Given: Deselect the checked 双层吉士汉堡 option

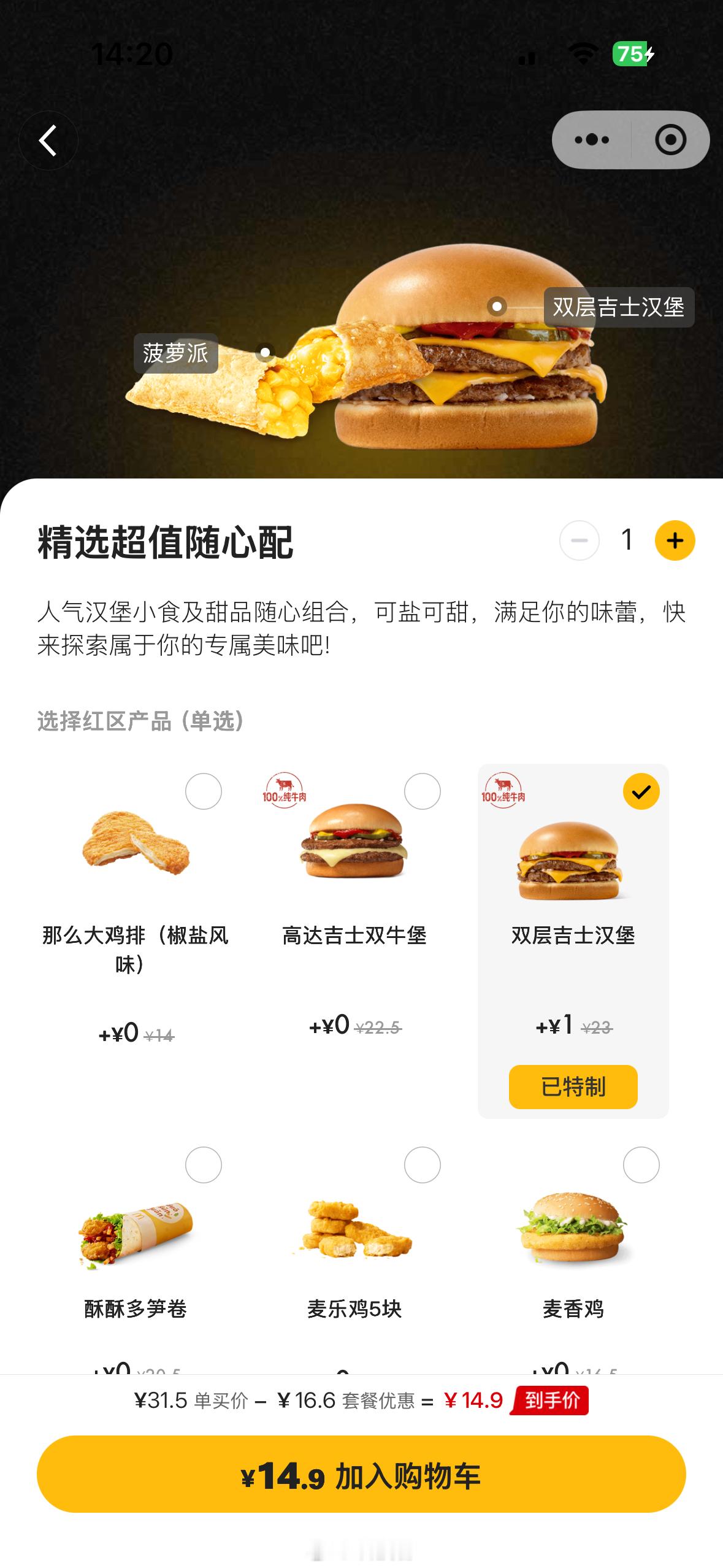Looking at the screenshot, I should pos(641,792).
